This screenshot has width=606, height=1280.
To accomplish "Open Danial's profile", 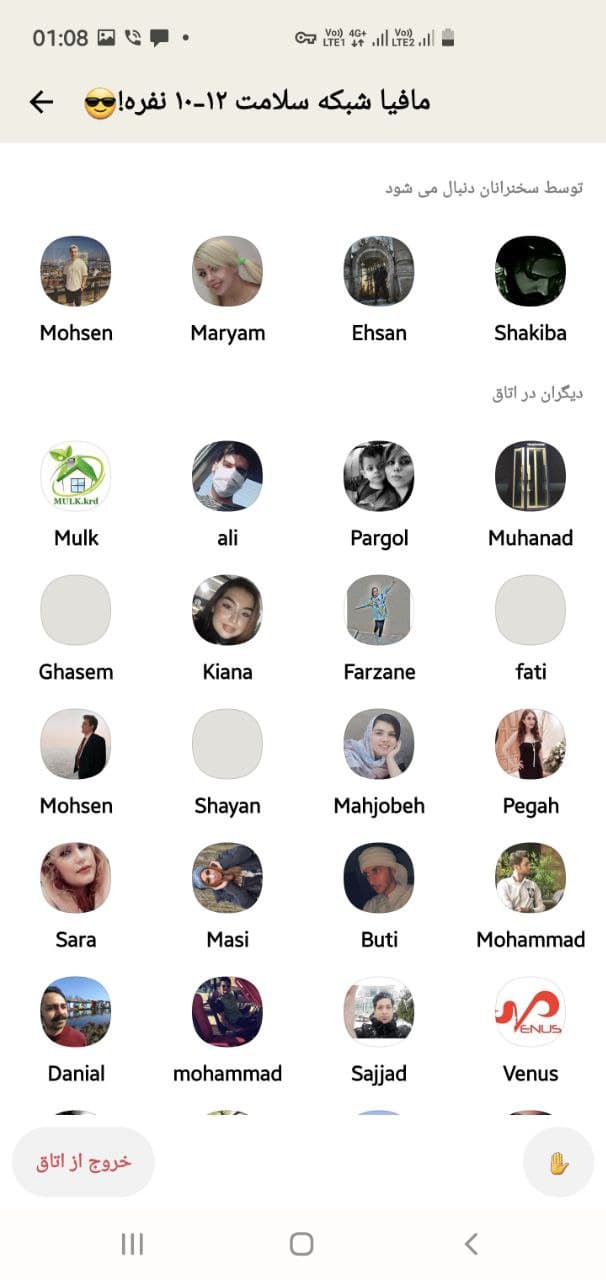I will pyautogui.click(x=76, y=1012).
